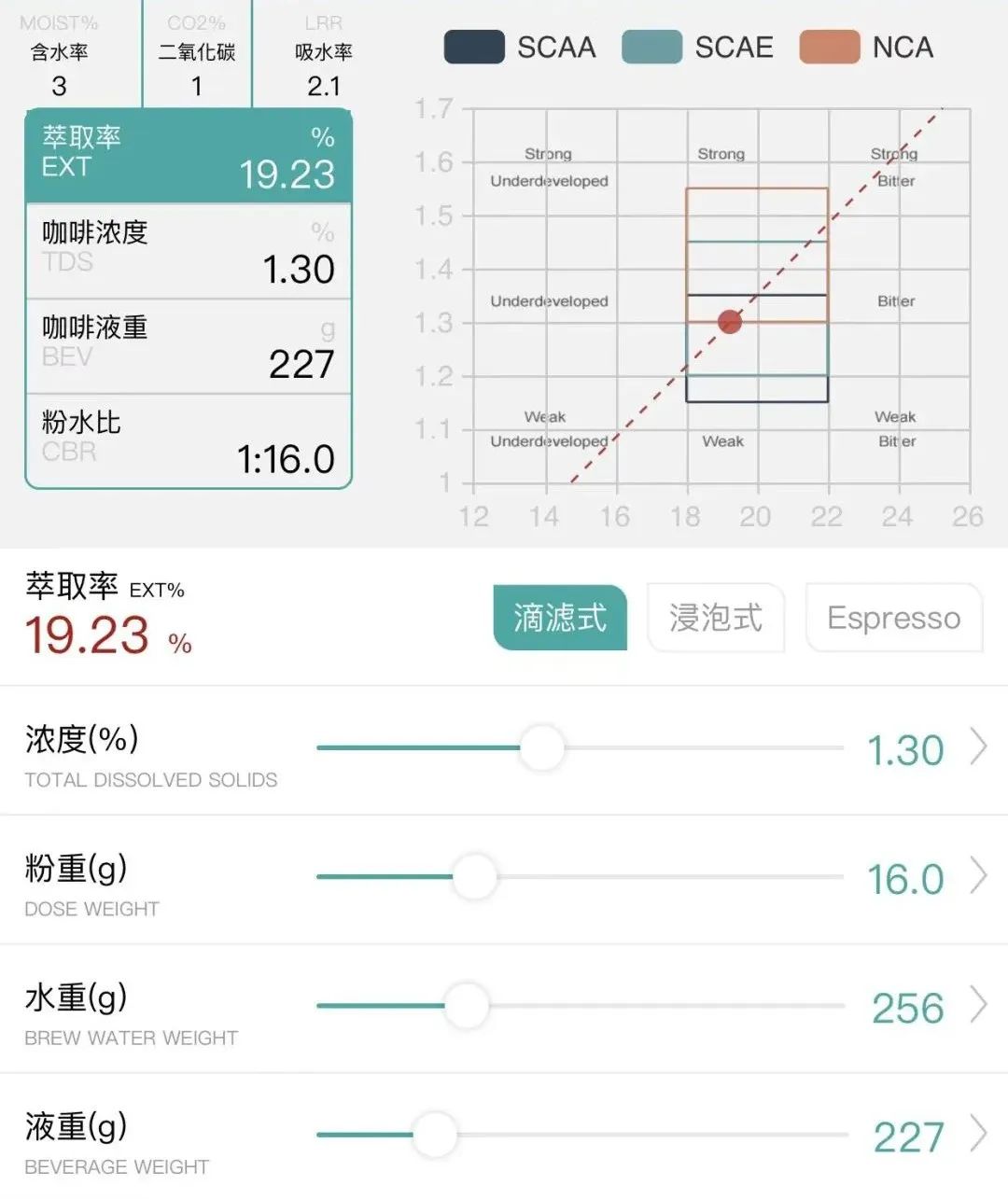Switch to the 滴滤式 brew mode

coord(560,618)
